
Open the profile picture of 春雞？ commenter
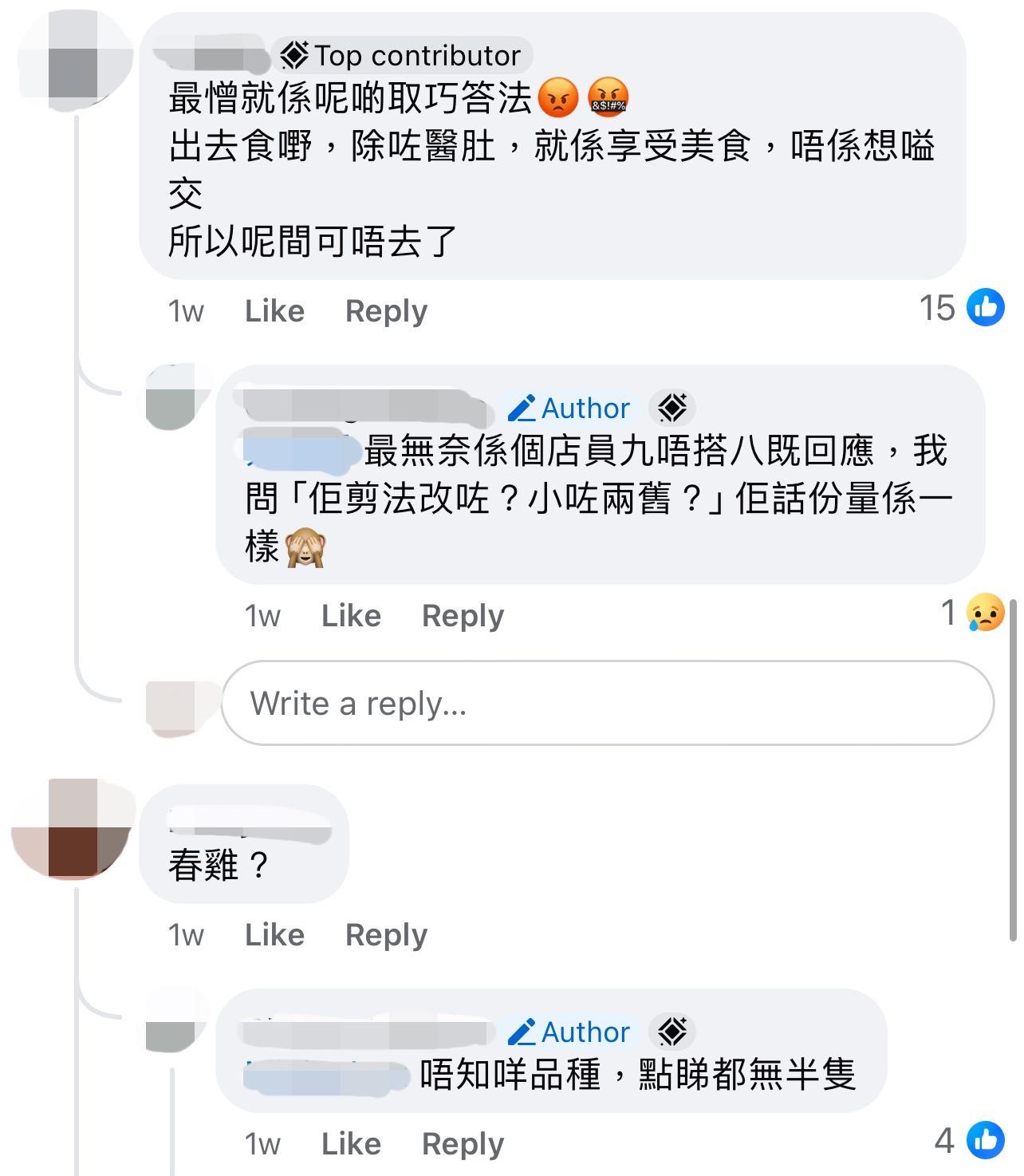(x=73, y=830)
